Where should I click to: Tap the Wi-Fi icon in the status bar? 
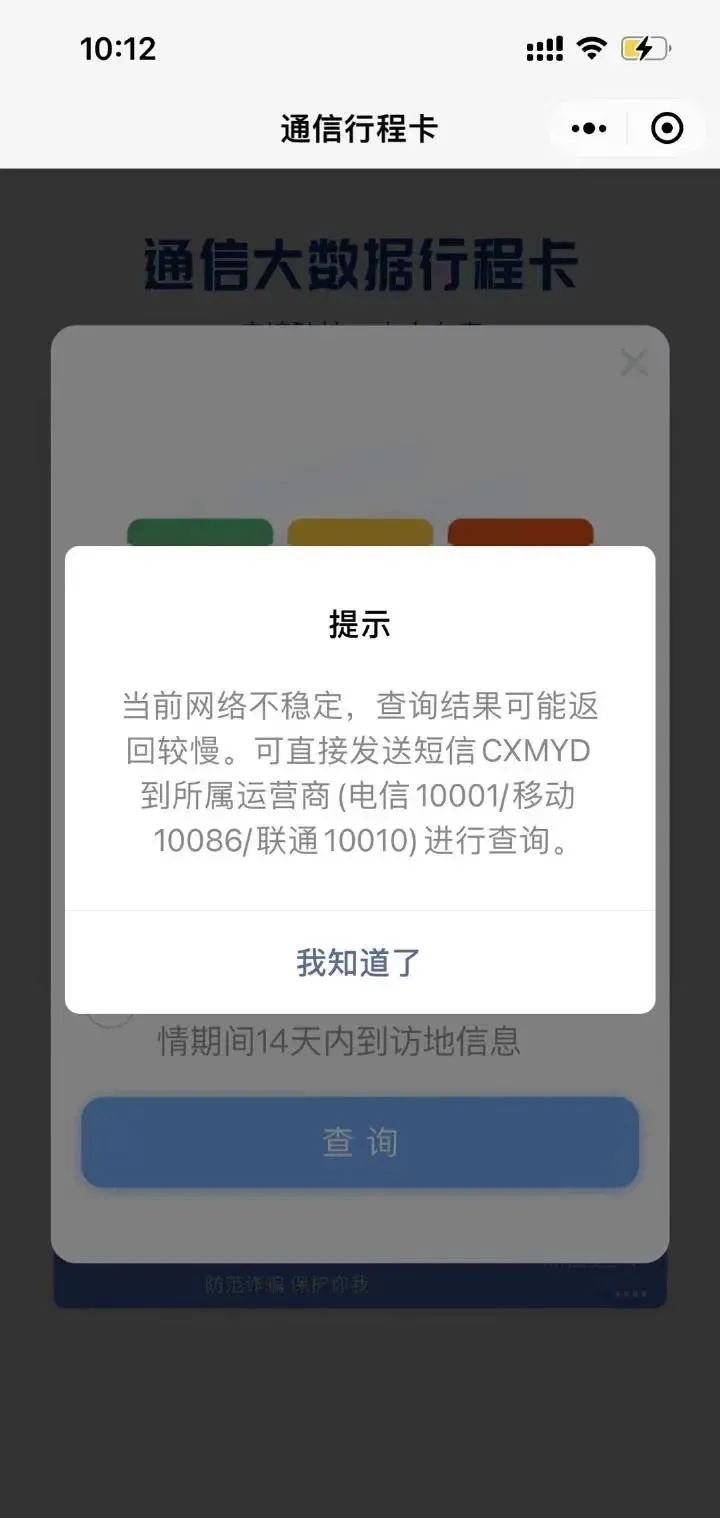click(592, 46)
